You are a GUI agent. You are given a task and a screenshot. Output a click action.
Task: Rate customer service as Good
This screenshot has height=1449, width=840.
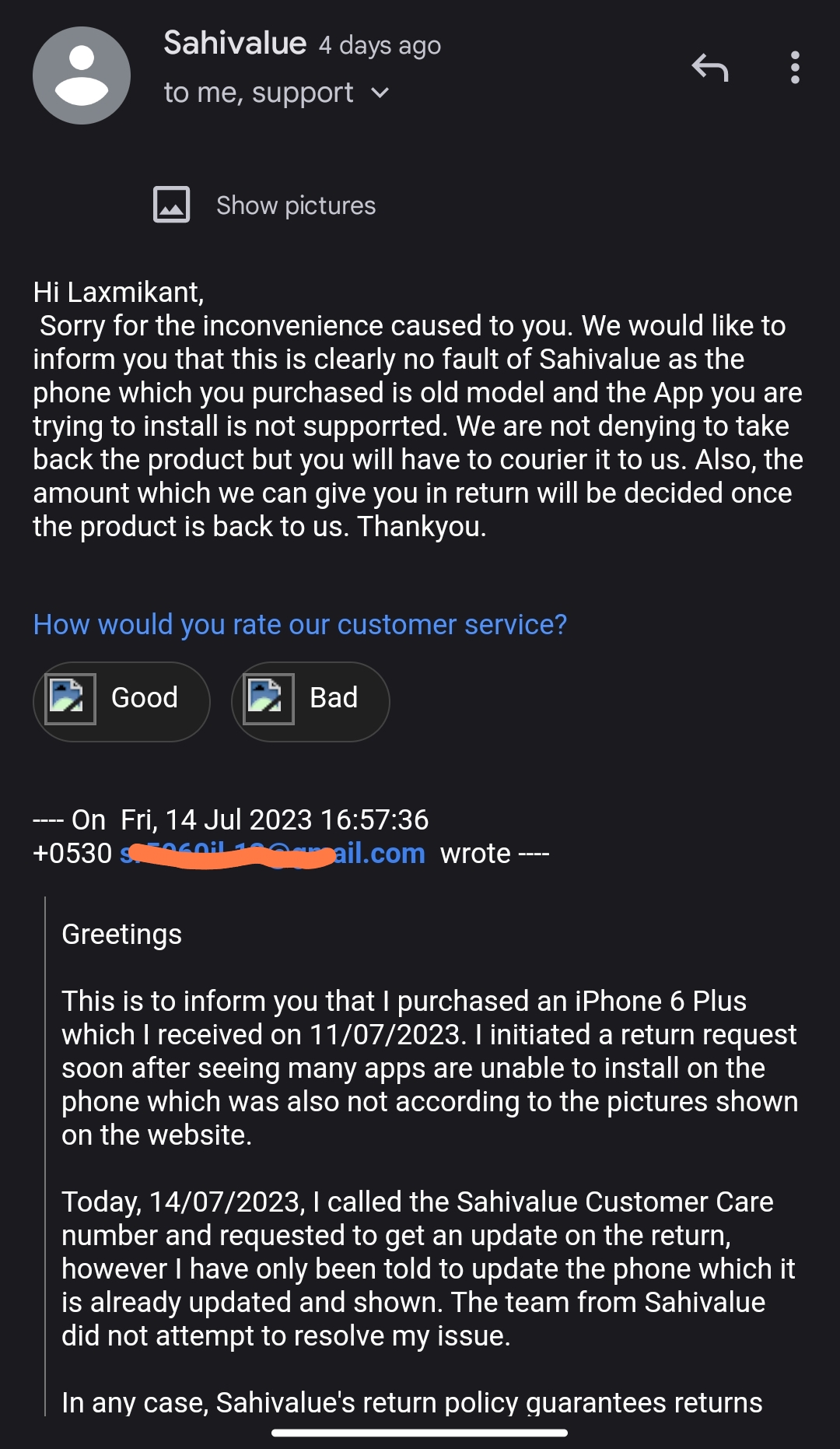click(121, 699)
